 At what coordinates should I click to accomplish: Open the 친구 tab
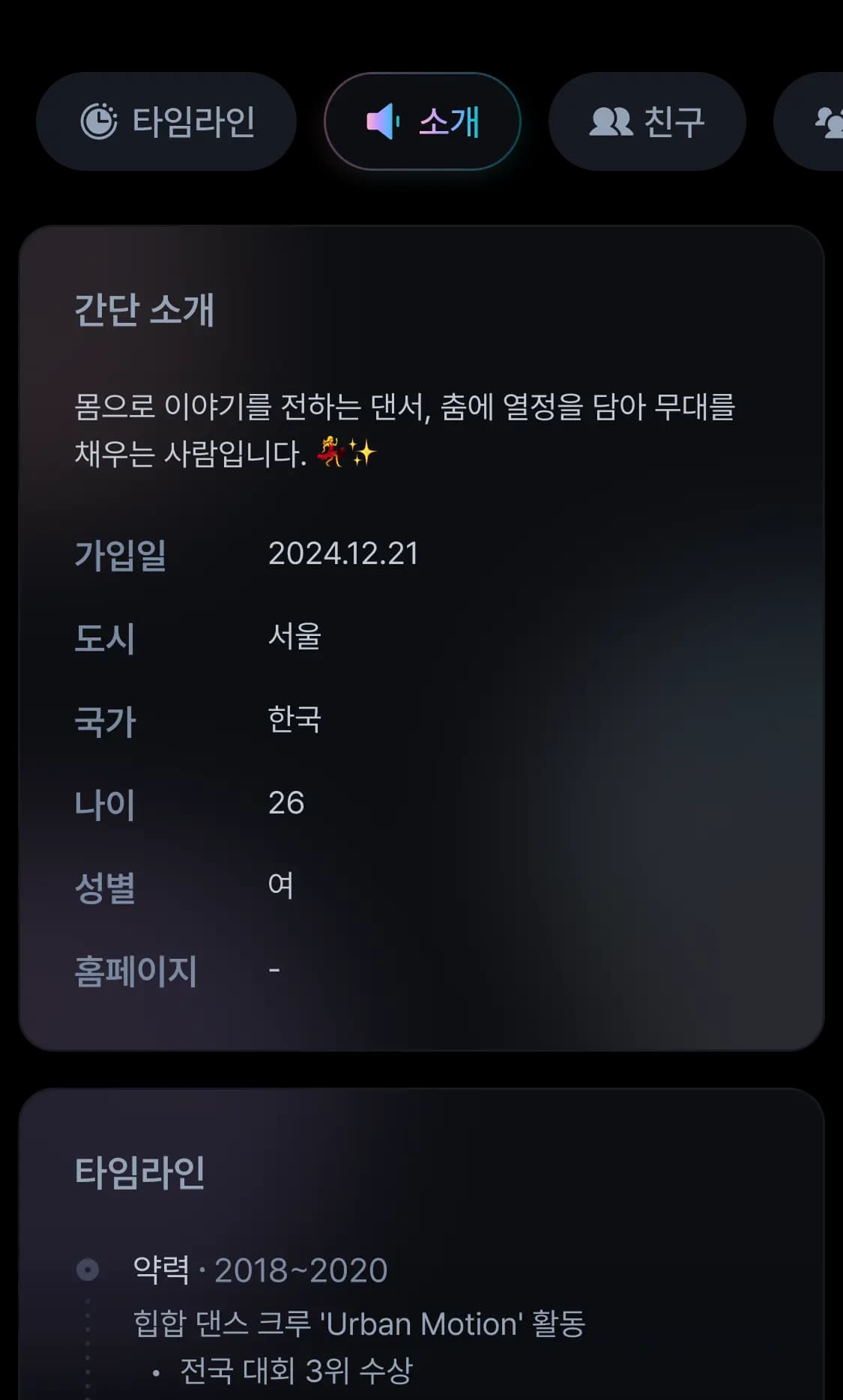tap(647, 121)
